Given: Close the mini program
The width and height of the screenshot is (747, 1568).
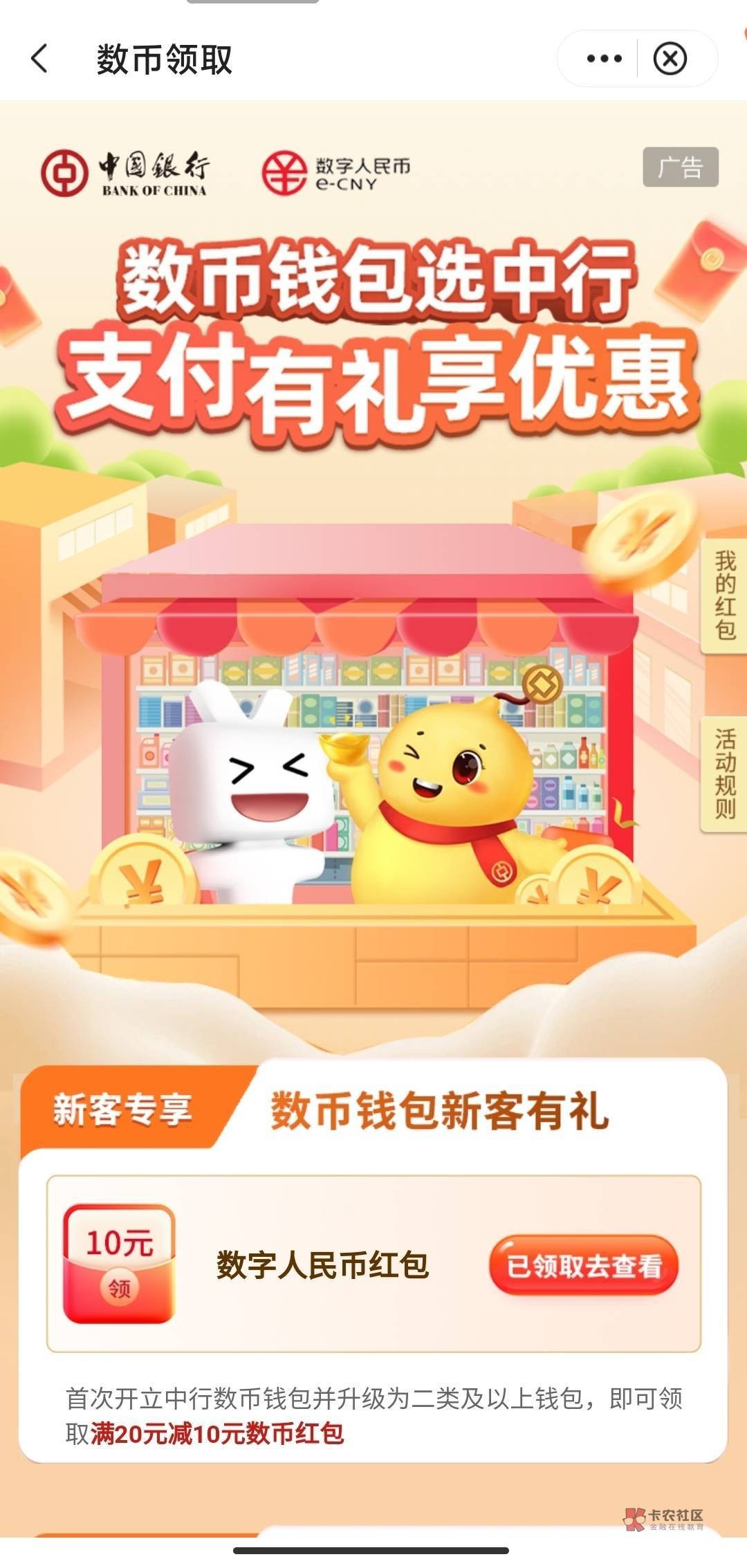Looking at the screenshot, I should tap(670, 59).
